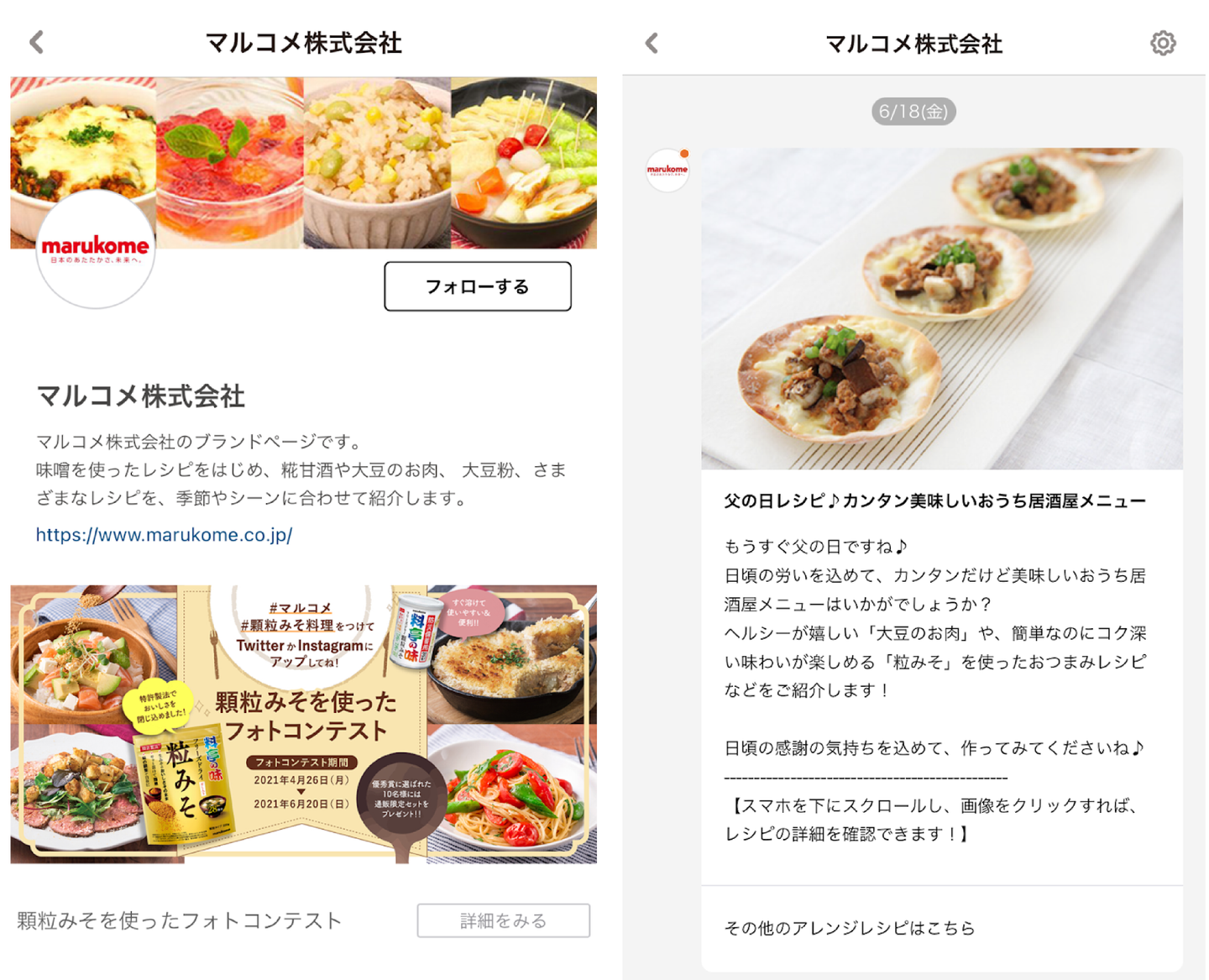The height and width of the screenshot is (980, 1209).
Task: Go back from the Marukome message screen
Action: coord(652,43)
